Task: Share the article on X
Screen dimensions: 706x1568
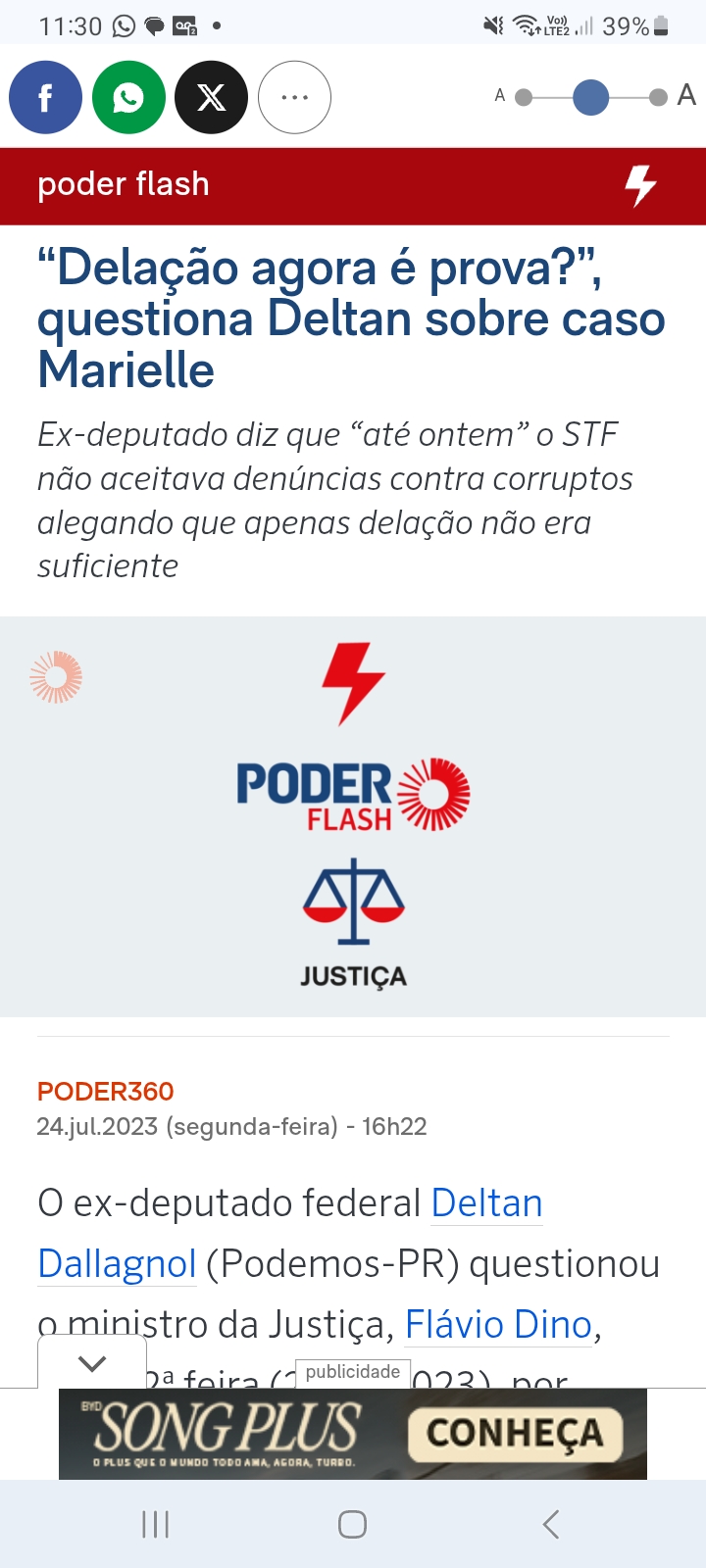Action: [x=211, y=97]
